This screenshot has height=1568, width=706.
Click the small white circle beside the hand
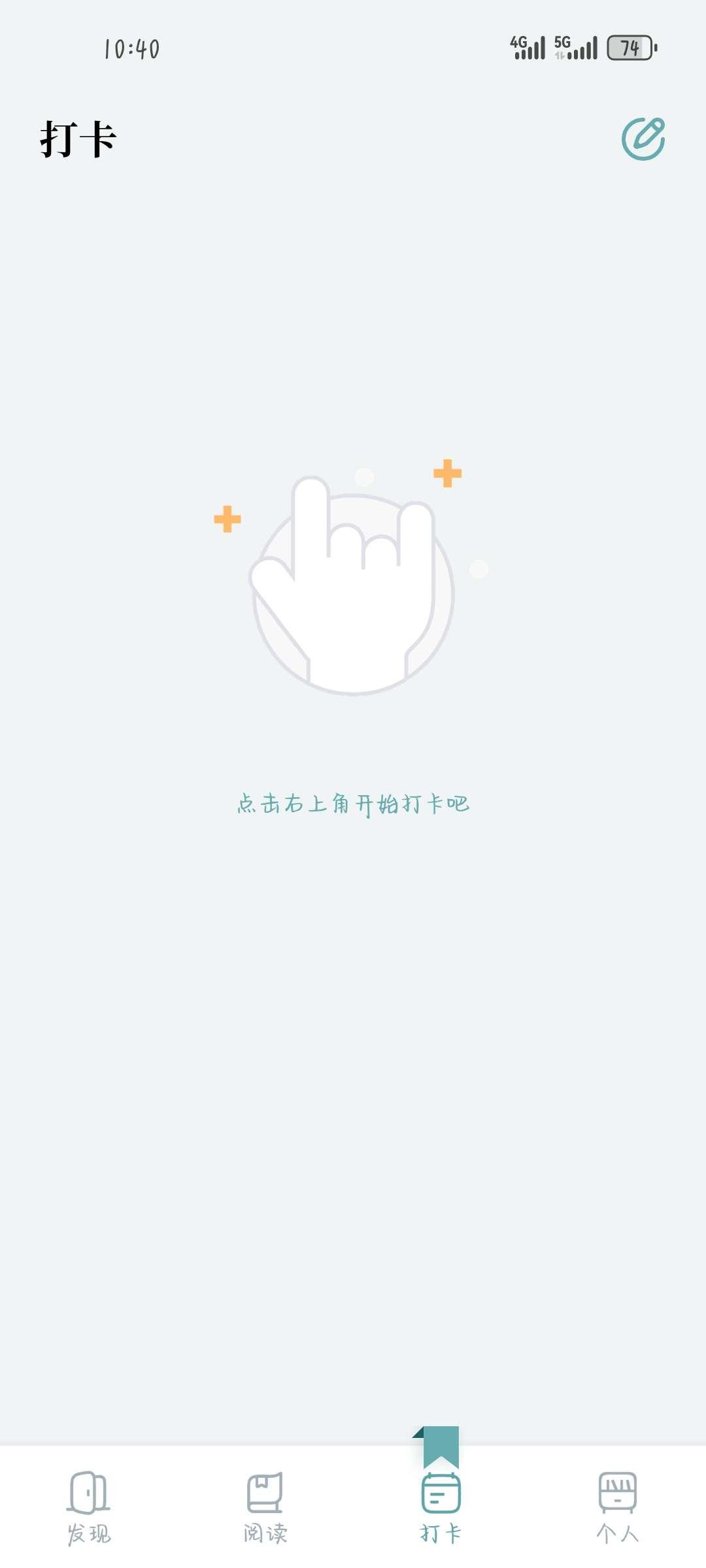[478, 567]
